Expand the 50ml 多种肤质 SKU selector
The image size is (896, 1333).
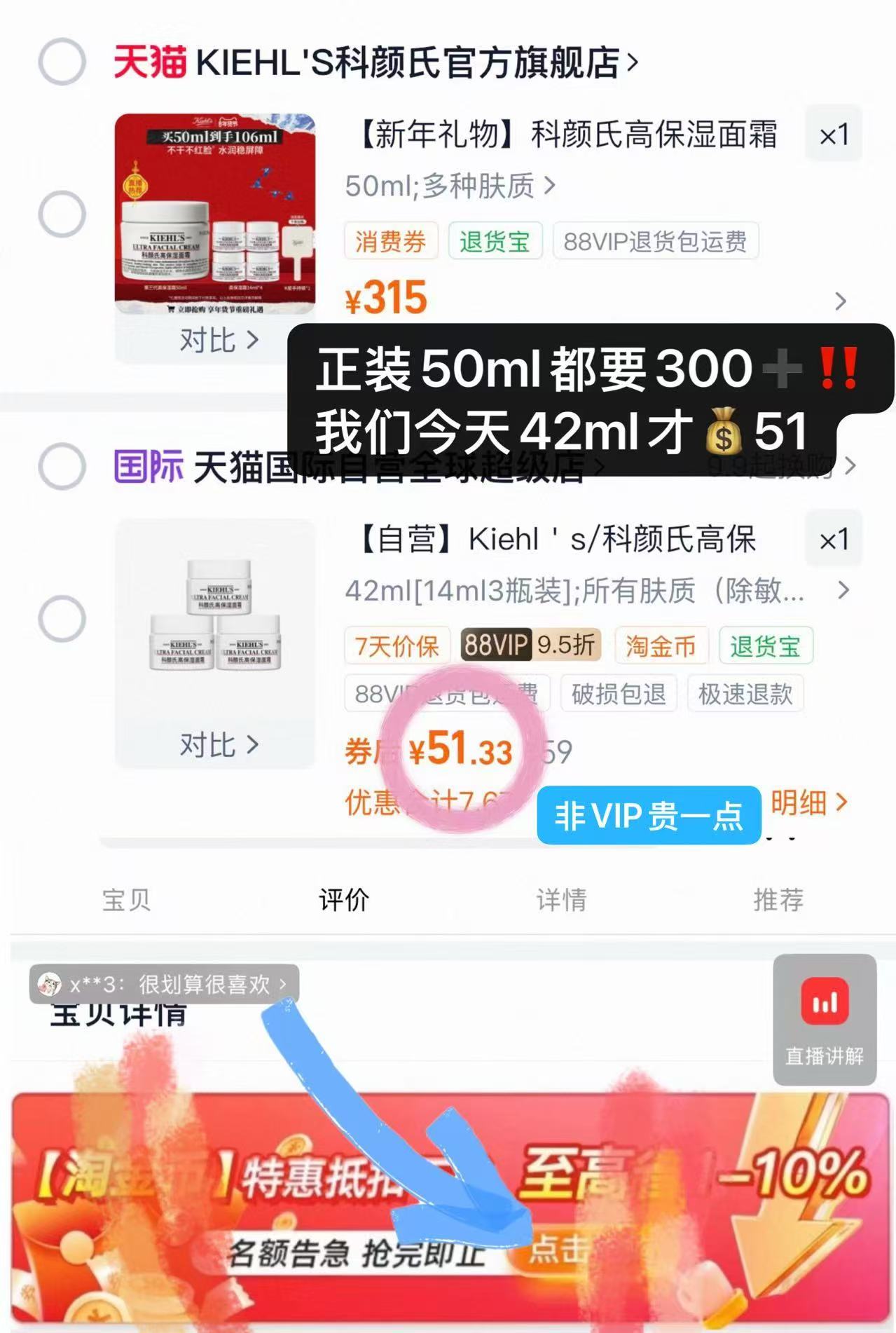pos(448,186)
